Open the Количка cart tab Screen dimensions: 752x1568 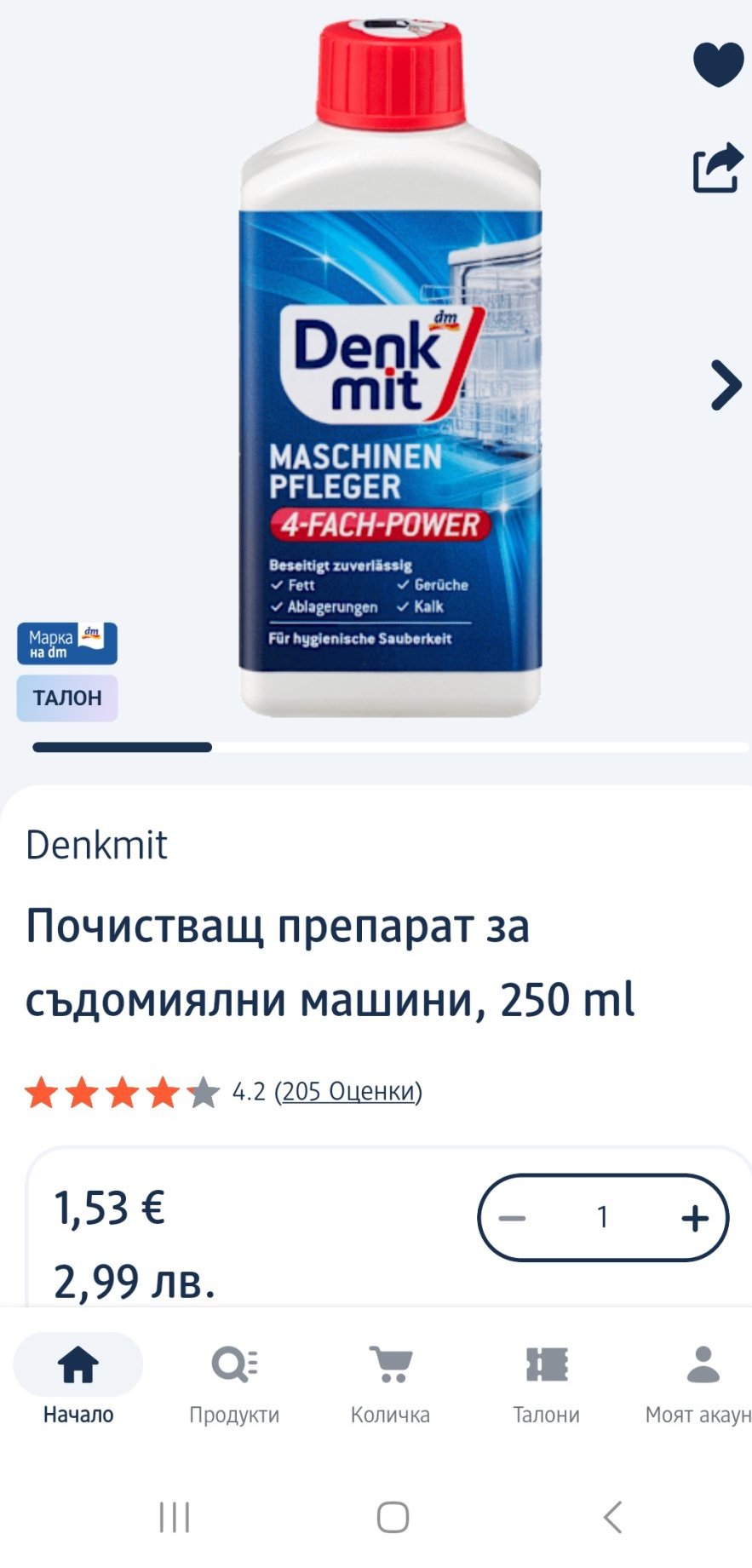390,1379
